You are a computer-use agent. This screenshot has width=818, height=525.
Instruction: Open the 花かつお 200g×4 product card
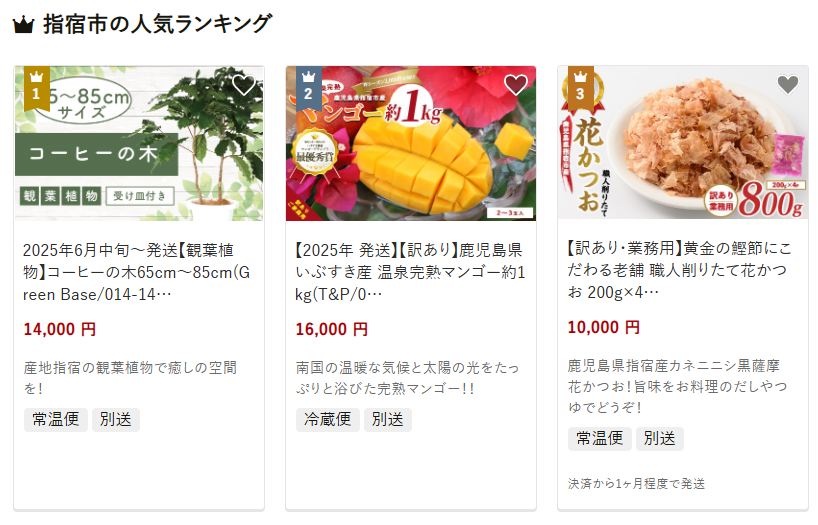point(683,271)
